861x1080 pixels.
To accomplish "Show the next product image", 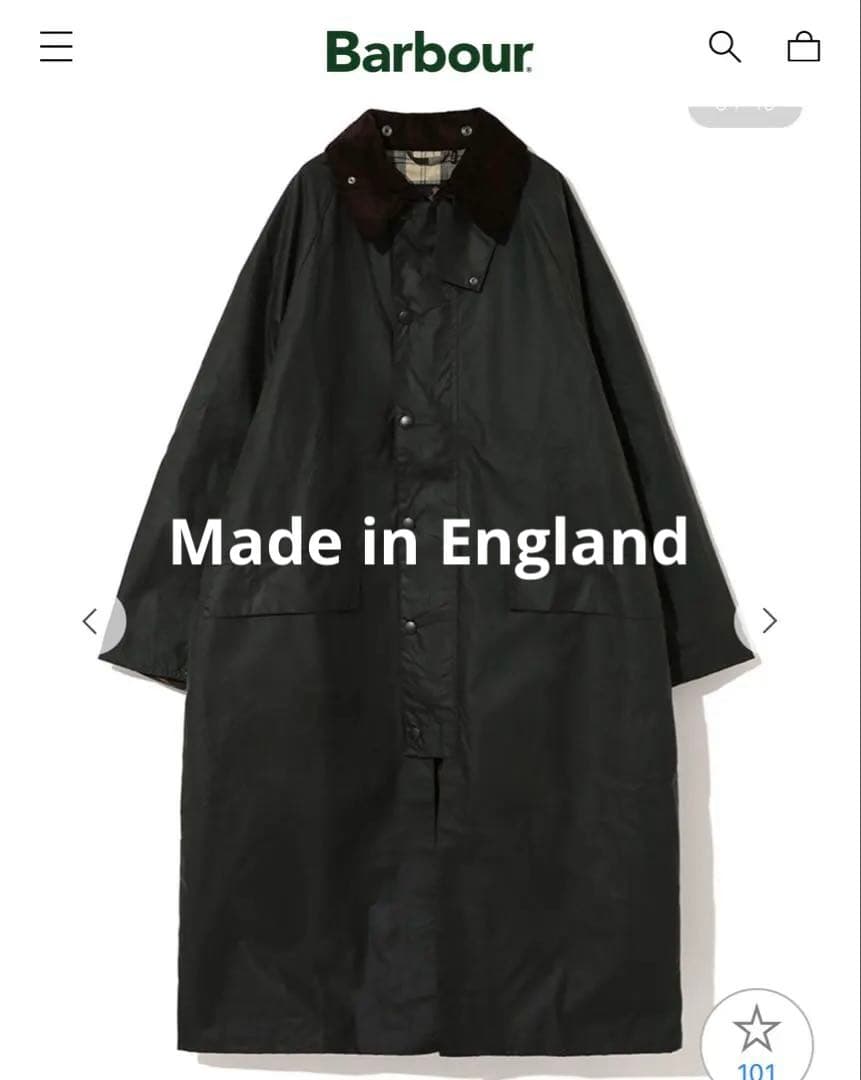I will [x=768, y=621].
